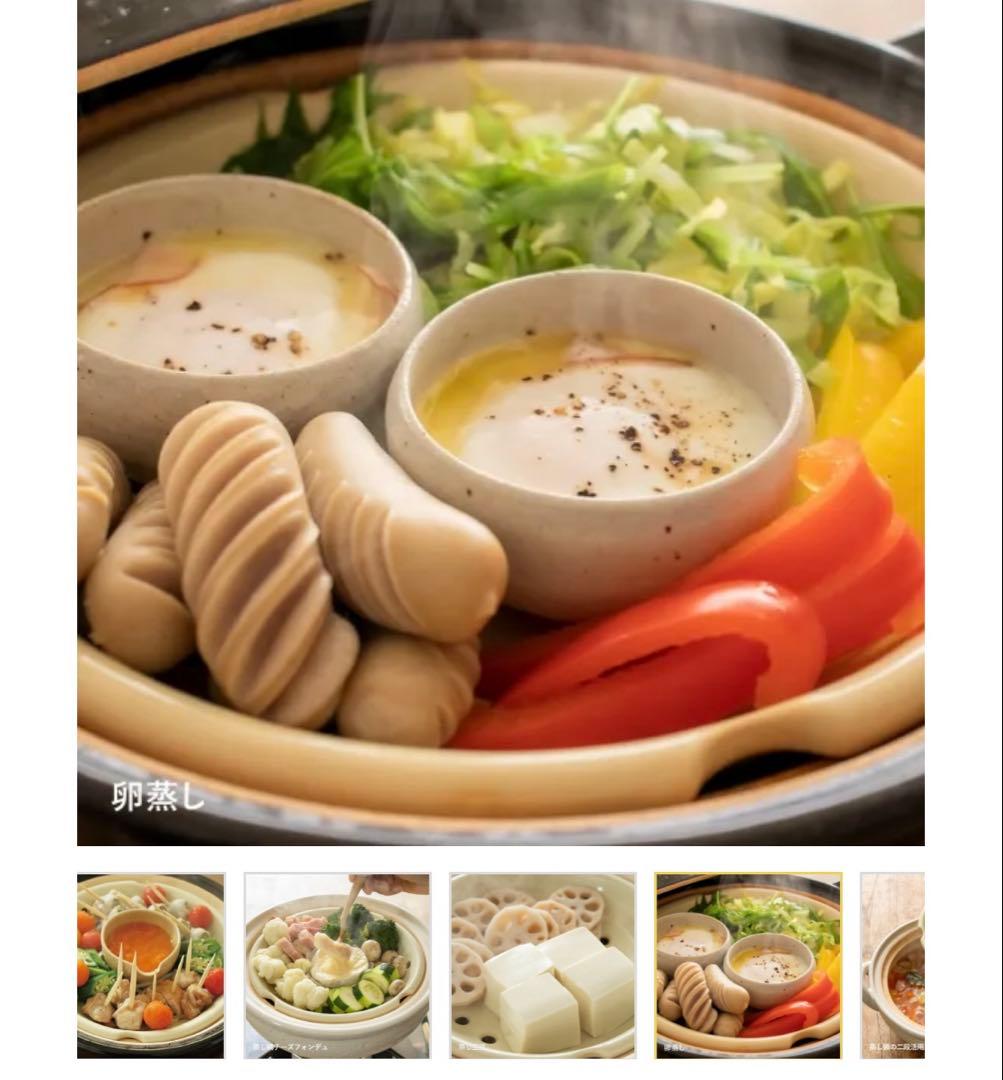Open the large 卵蒸し main image
This screenshot has width=1003, height=1080.
click(500, 420)
